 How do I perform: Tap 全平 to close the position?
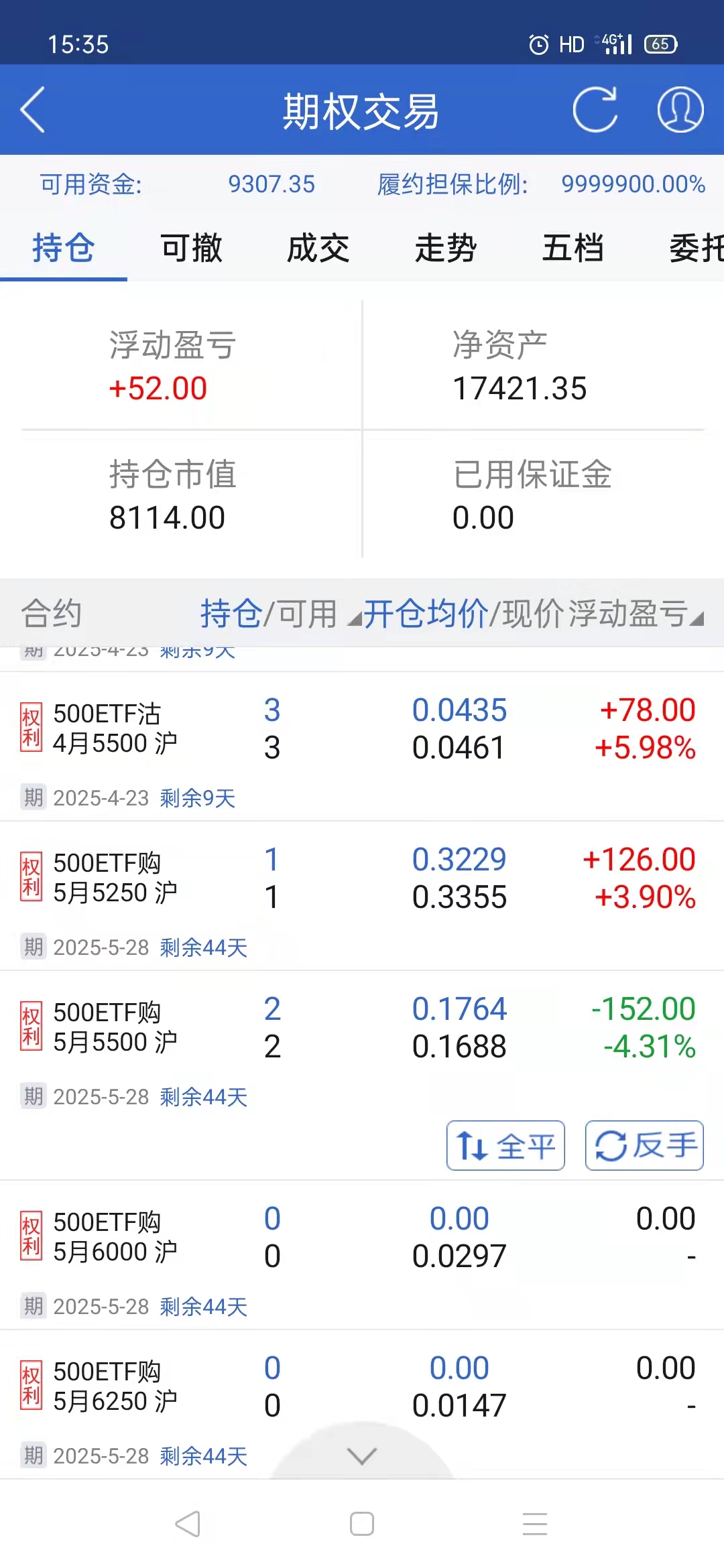pyautogui.click(x=505, y=1146)
